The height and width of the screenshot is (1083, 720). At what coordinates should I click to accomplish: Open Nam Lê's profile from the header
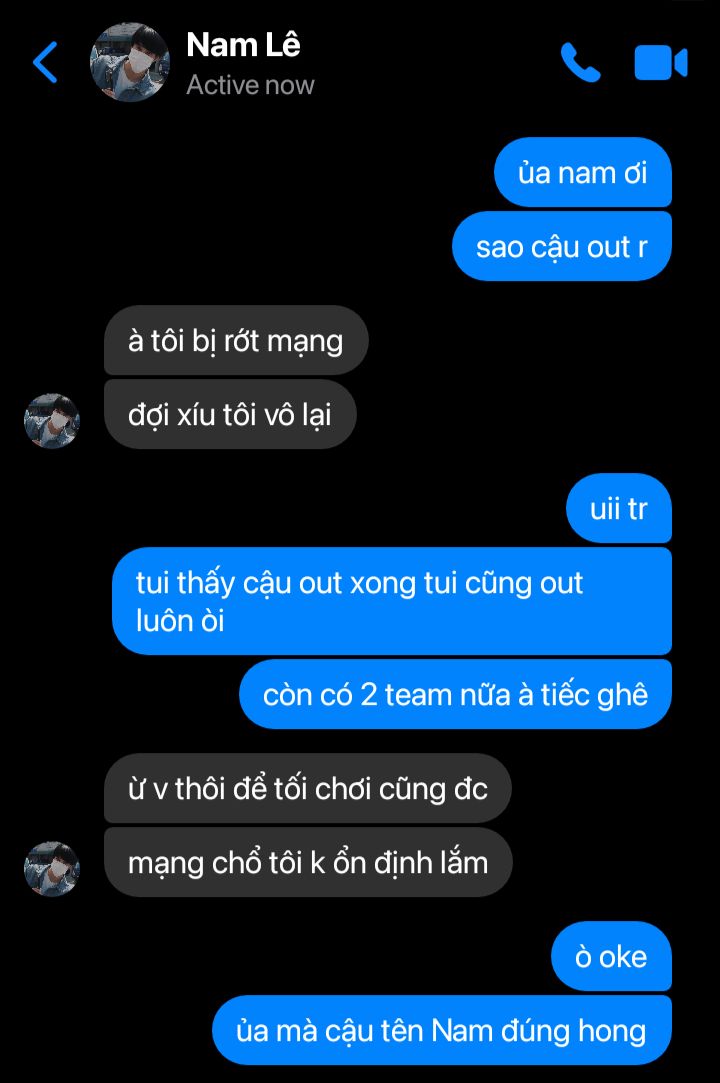130,63
